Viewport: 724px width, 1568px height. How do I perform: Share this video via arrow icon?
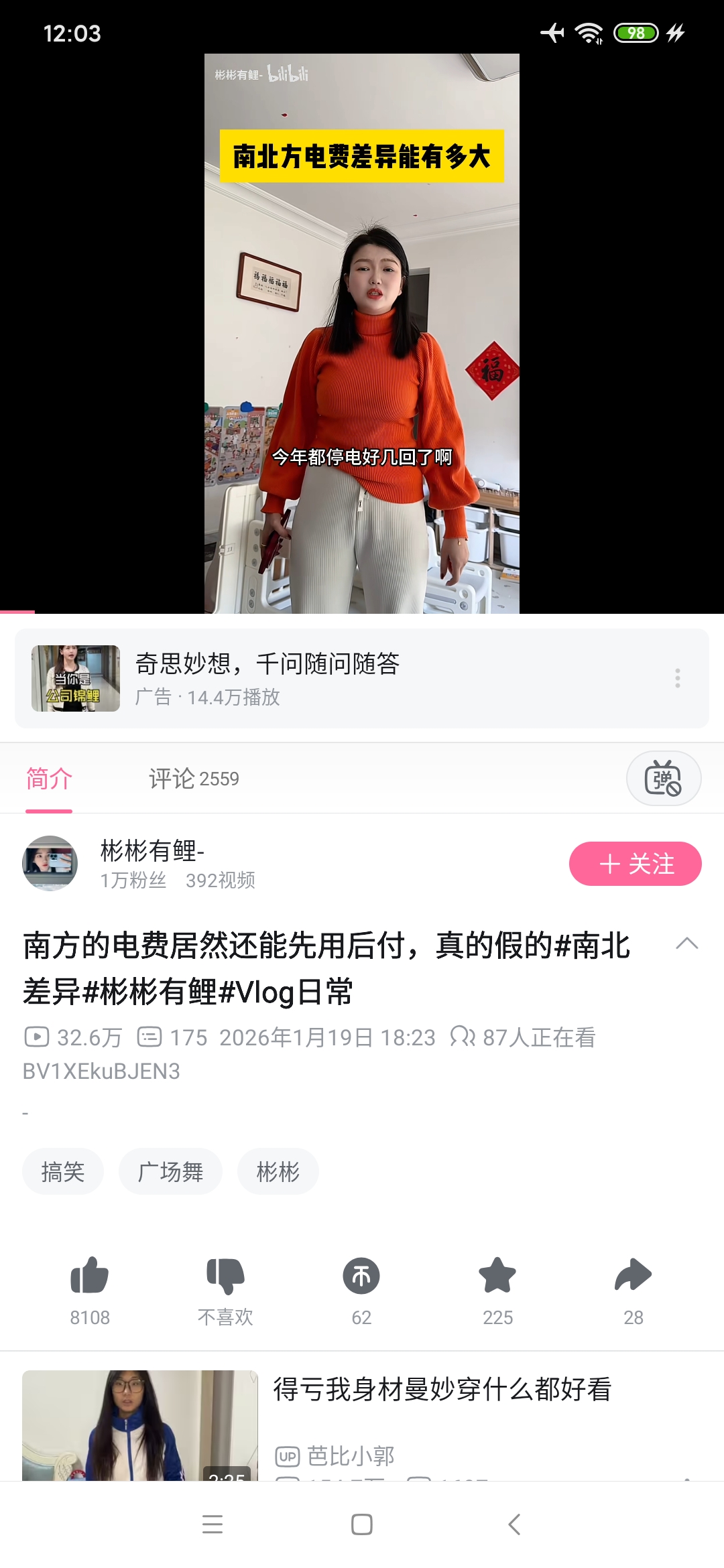point(633,1275)
